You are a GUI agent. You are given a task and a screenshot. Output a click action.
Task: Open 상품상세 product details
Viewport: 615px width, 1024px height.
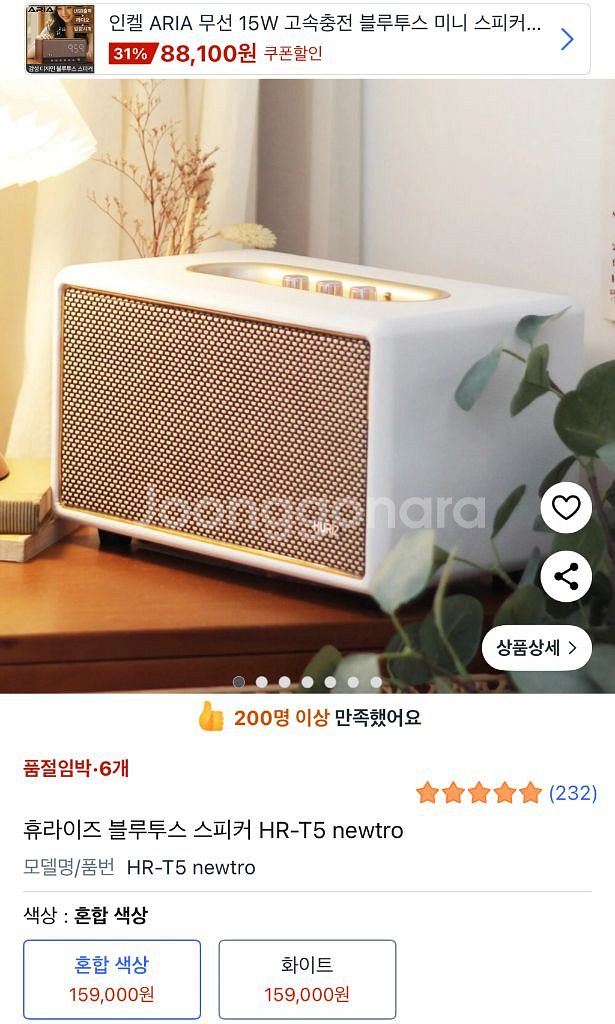pos(537,647)
